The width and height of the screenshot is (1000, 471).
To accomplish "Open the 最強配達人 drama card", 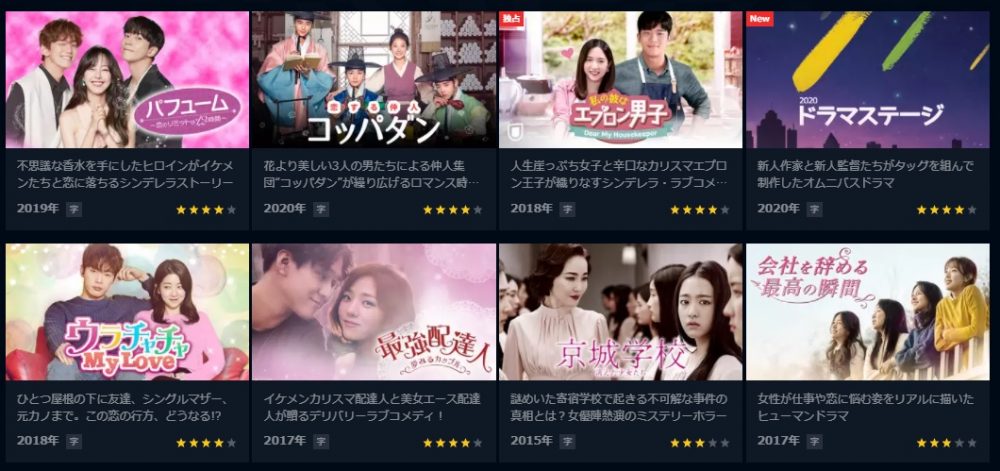I will tap(373, 312).
